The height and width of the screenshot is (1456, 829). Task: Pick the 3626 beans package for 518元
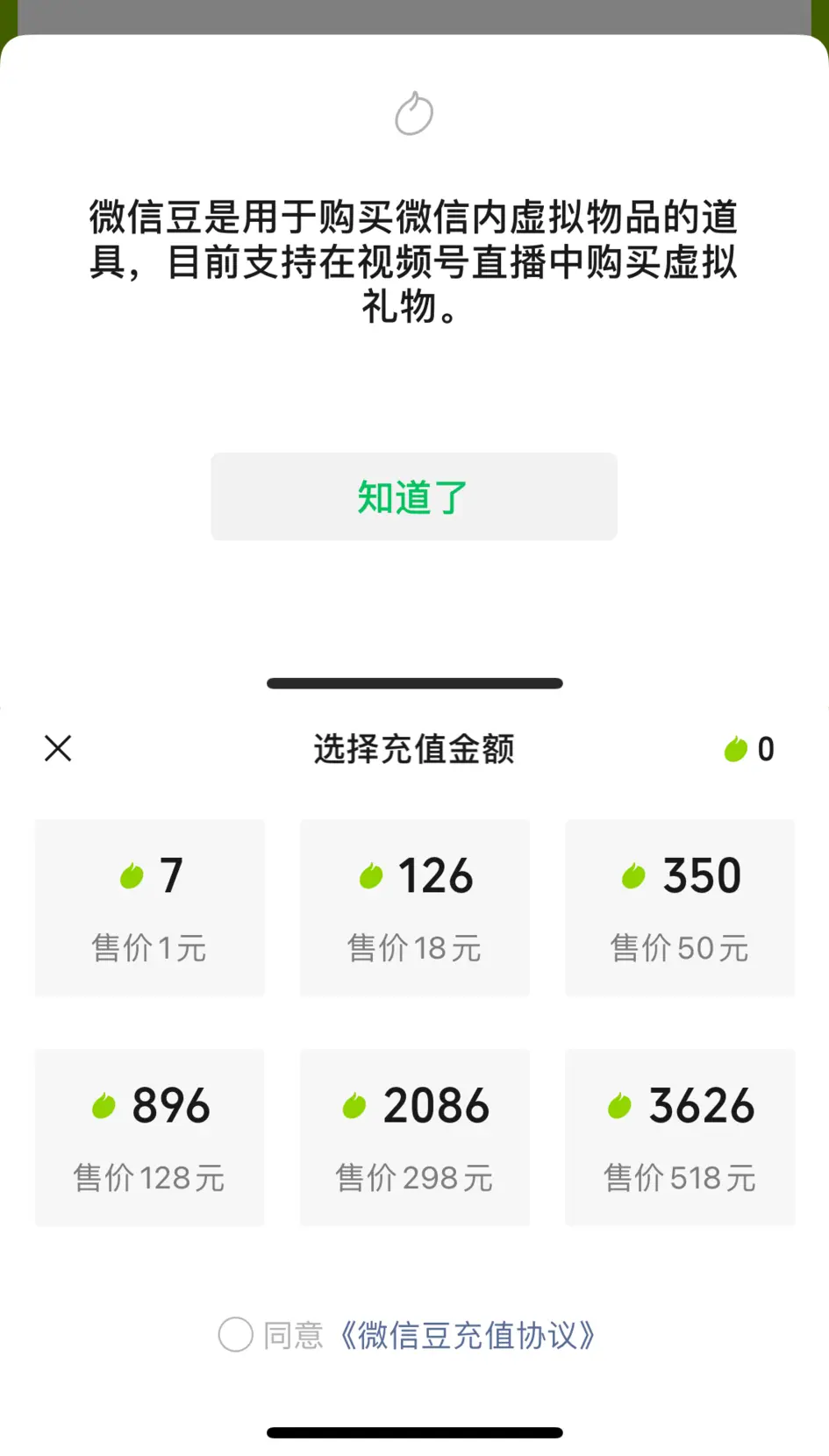pyautogui.click(x=680, y=1138)
